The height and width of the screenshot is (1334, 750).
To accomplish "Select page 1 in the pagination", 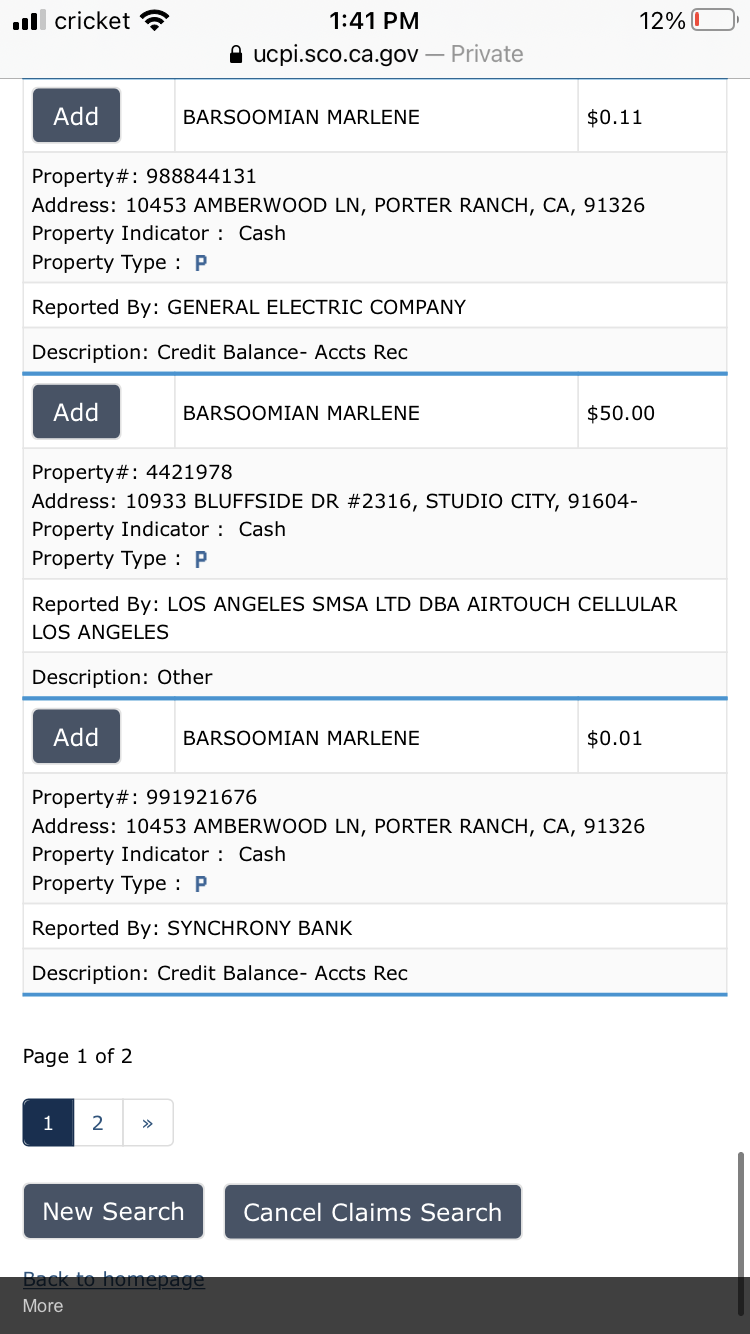I will click(48, 1123).
